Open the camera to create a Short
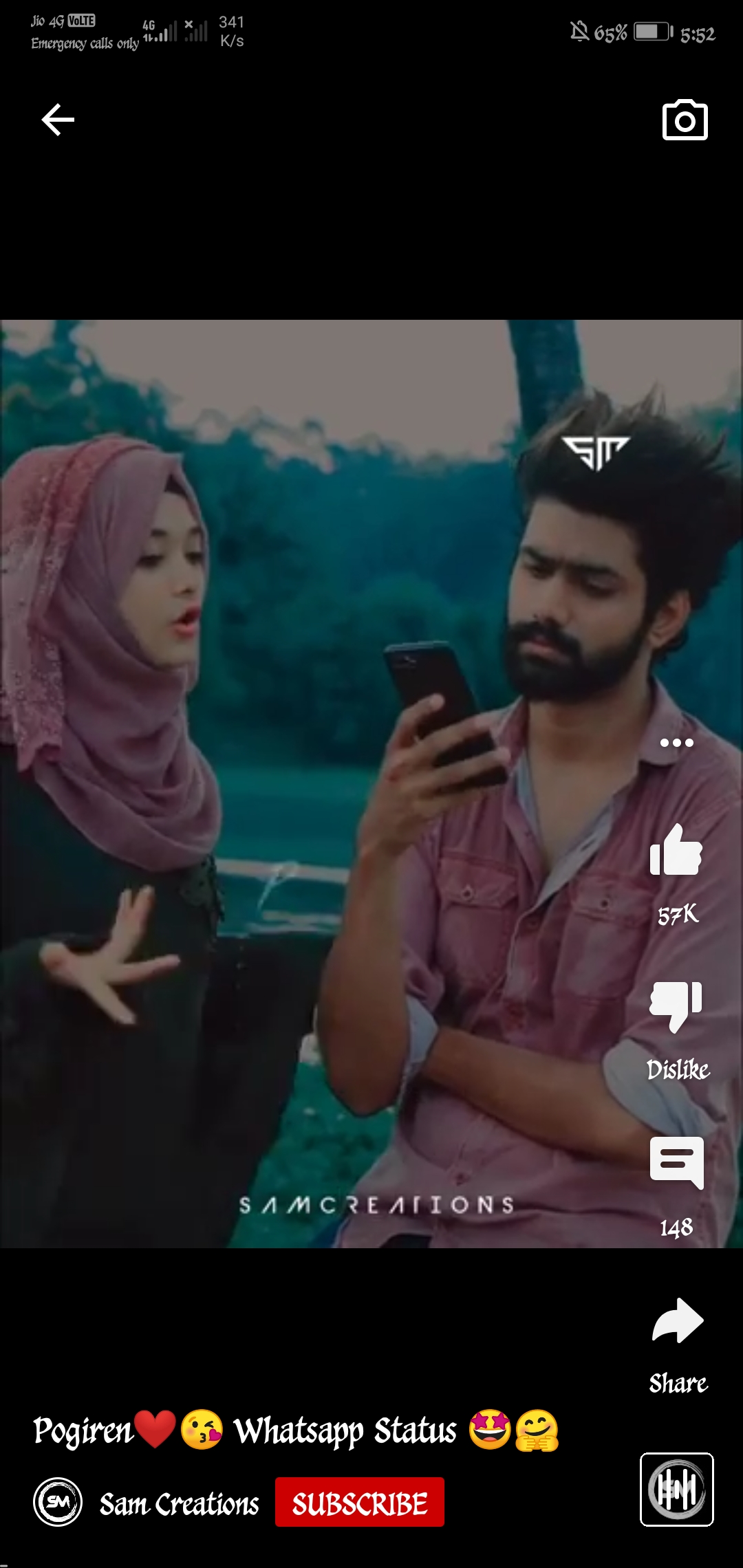The height and width of the screenshot is (1568, 743). coord(684,120)
